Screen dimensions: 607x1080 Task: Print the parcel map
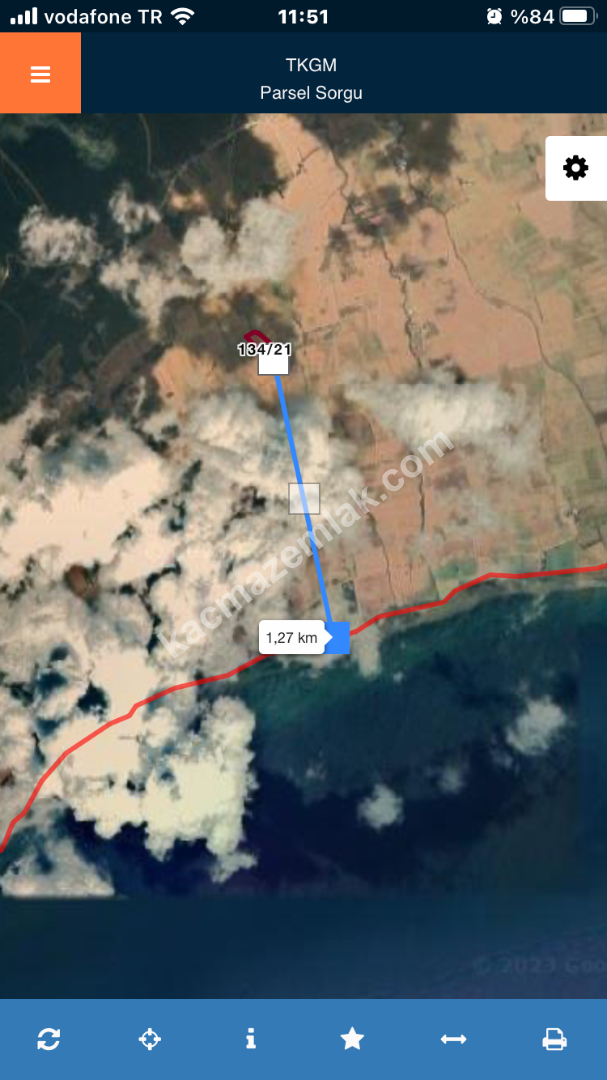coord(554,1039)
